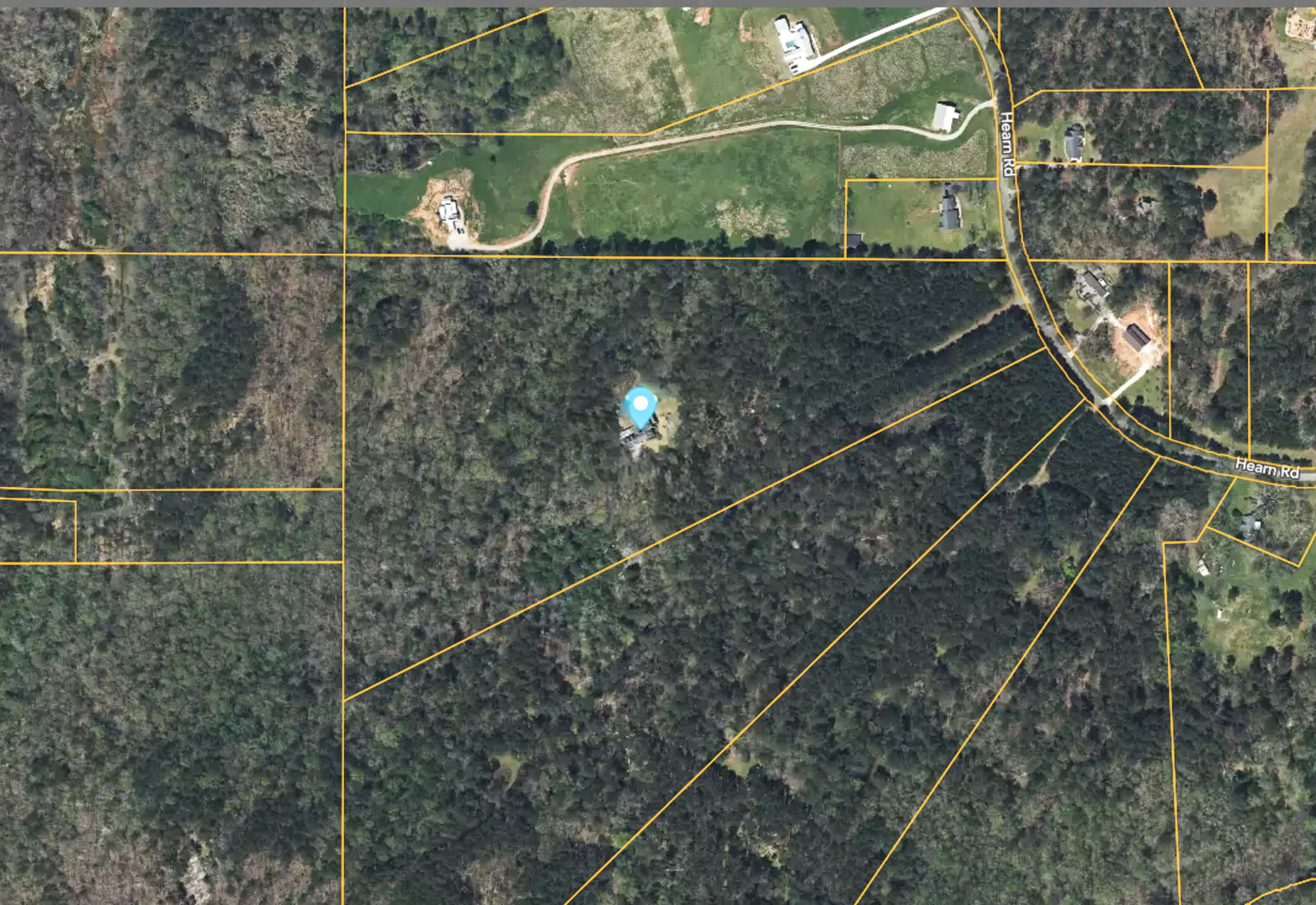Tap the blue location pin marker
Viewport: 1316px width, 905px height.
coord(640,406)
